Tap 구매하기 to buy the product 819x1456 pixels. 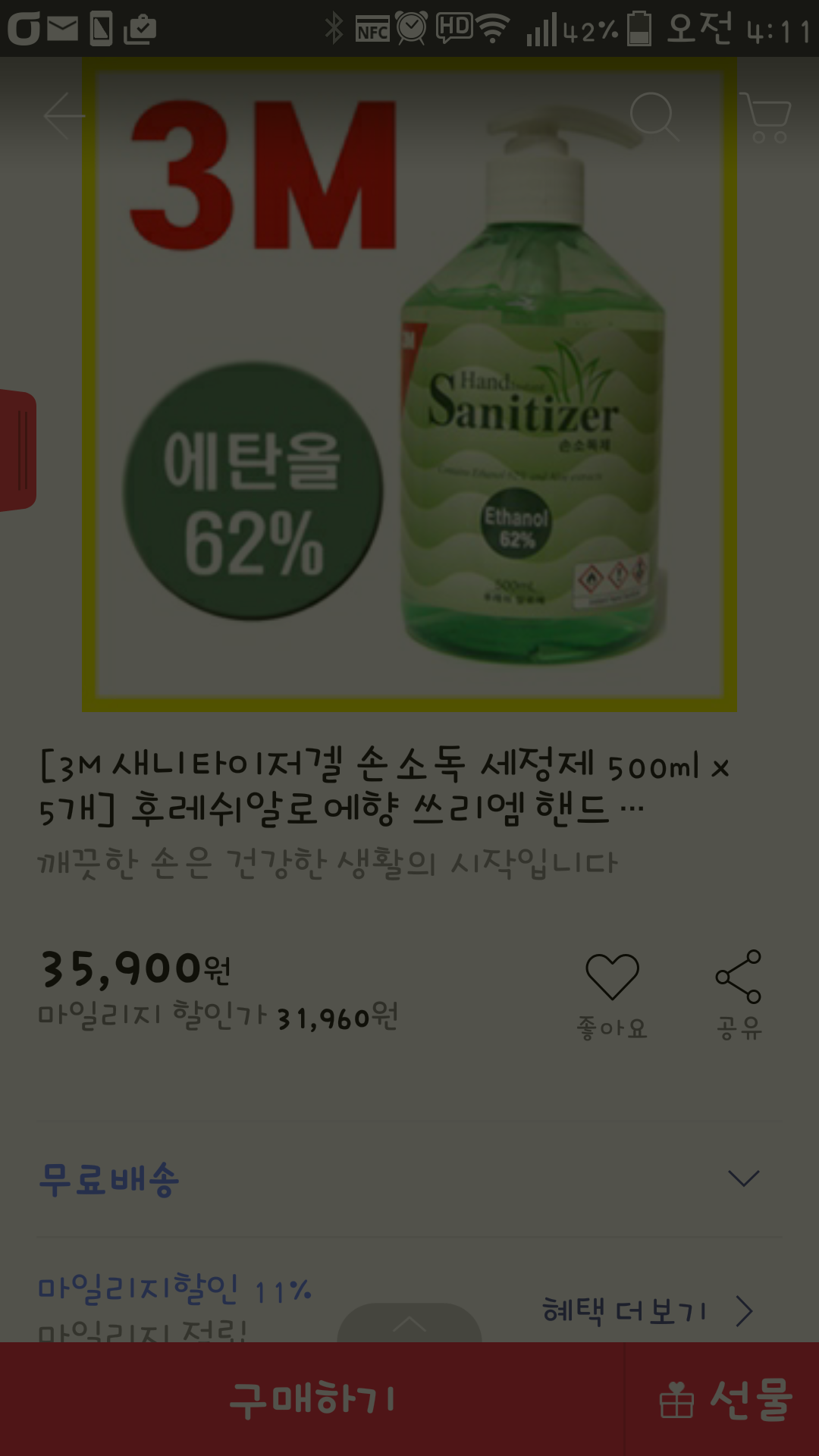coord(312,1399)
